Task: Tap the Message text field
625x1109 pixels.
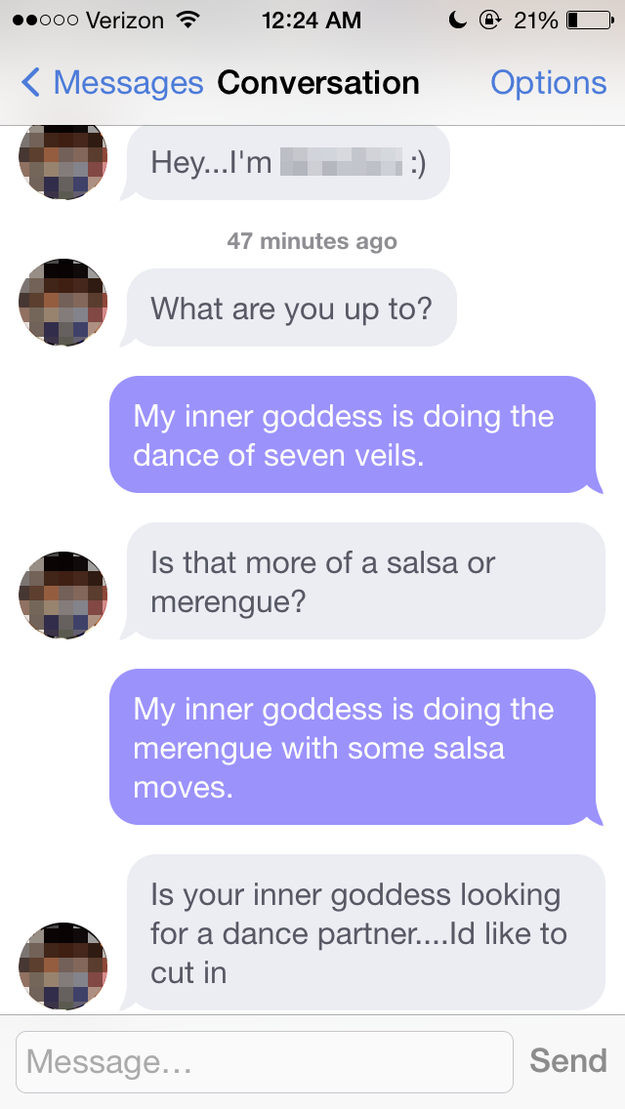Action: click(x=264, y=1061)
